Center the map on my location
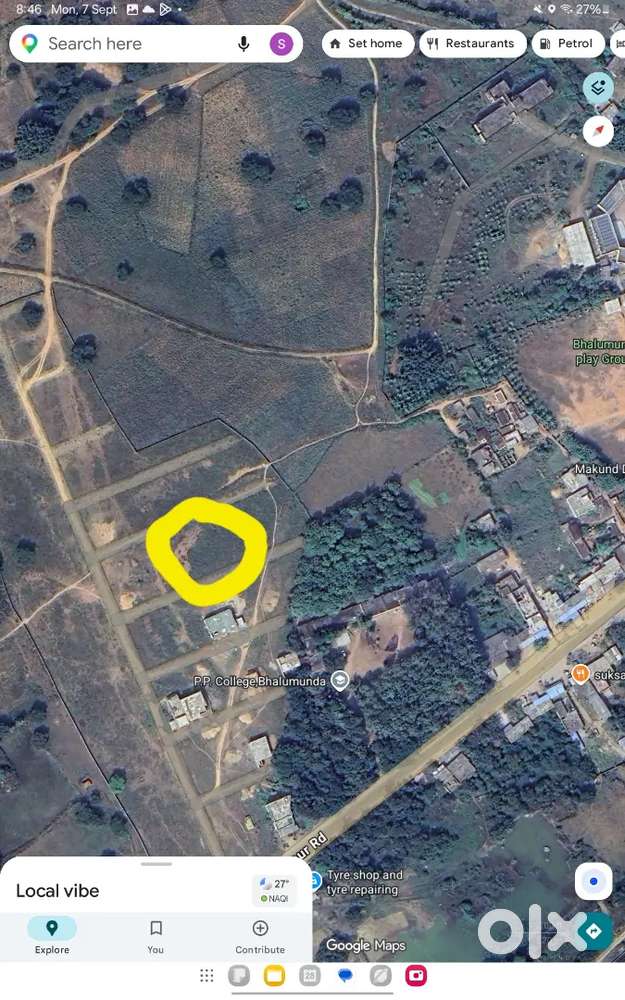The height and width of the screenshot is (1000, 625). pos(593,881)
